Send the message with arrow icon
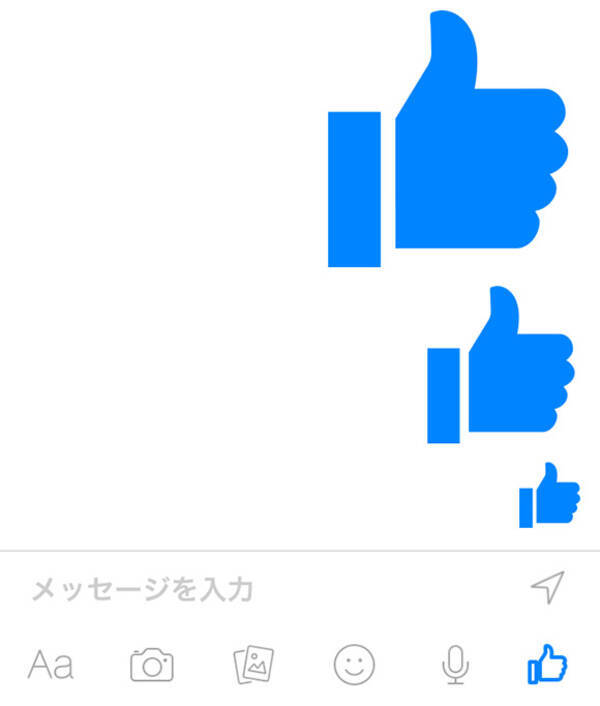Screen dimensions: 600x706 click(x=547, y=587)
